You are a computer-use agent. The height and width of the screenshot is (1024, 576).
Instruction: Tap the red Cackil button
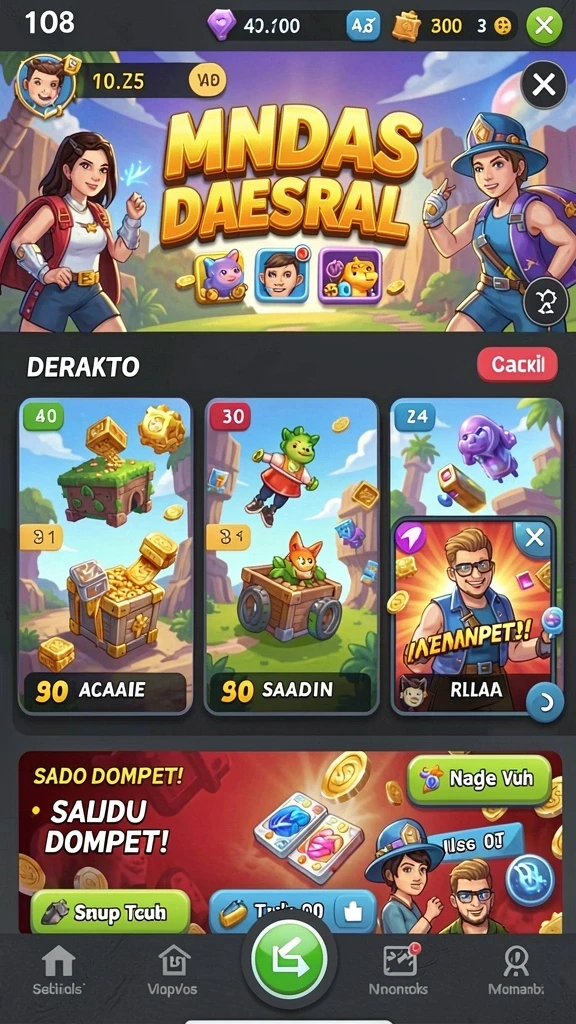(517, 364)
